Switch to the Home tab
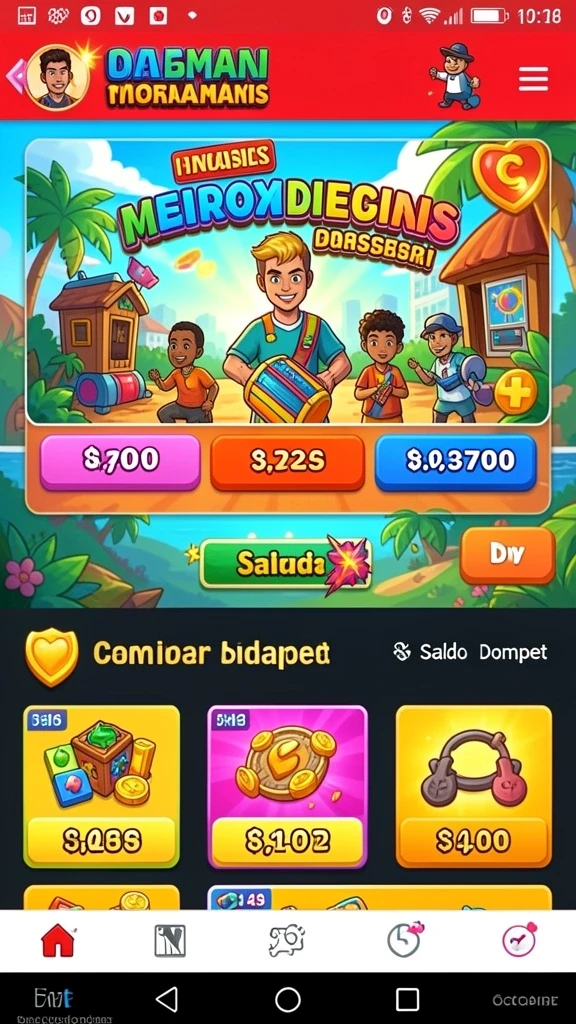The image size is (576, 1024). (58, 941)
